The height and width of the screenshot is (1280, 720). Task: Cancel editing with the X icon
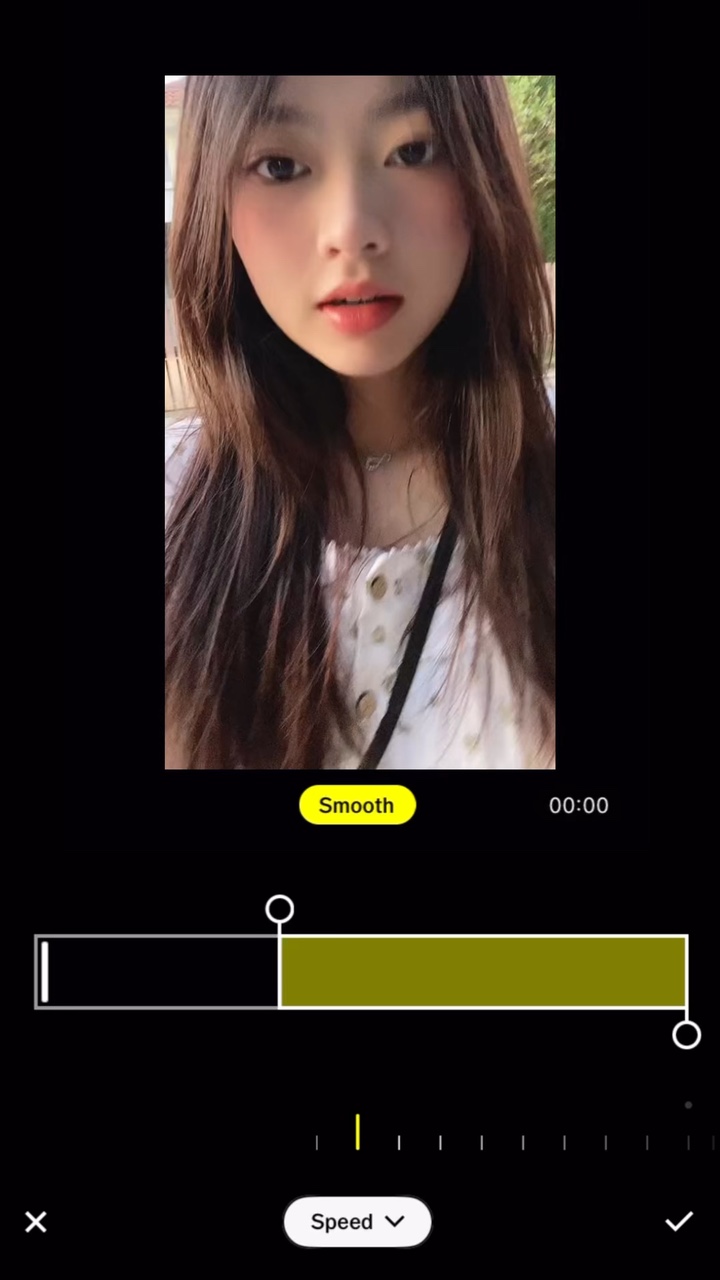(x=36, y=1222)
